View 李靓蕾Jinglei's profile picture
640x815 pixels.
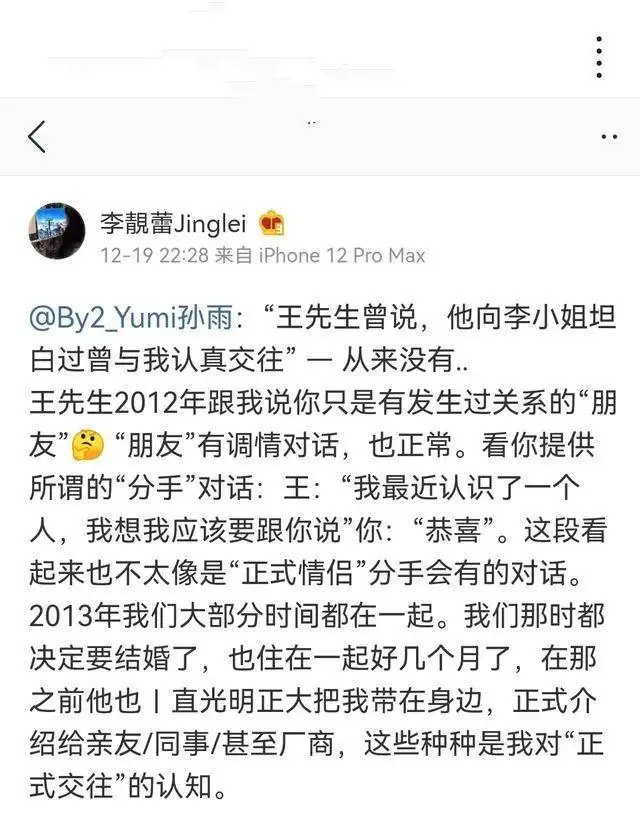[56, 231]
